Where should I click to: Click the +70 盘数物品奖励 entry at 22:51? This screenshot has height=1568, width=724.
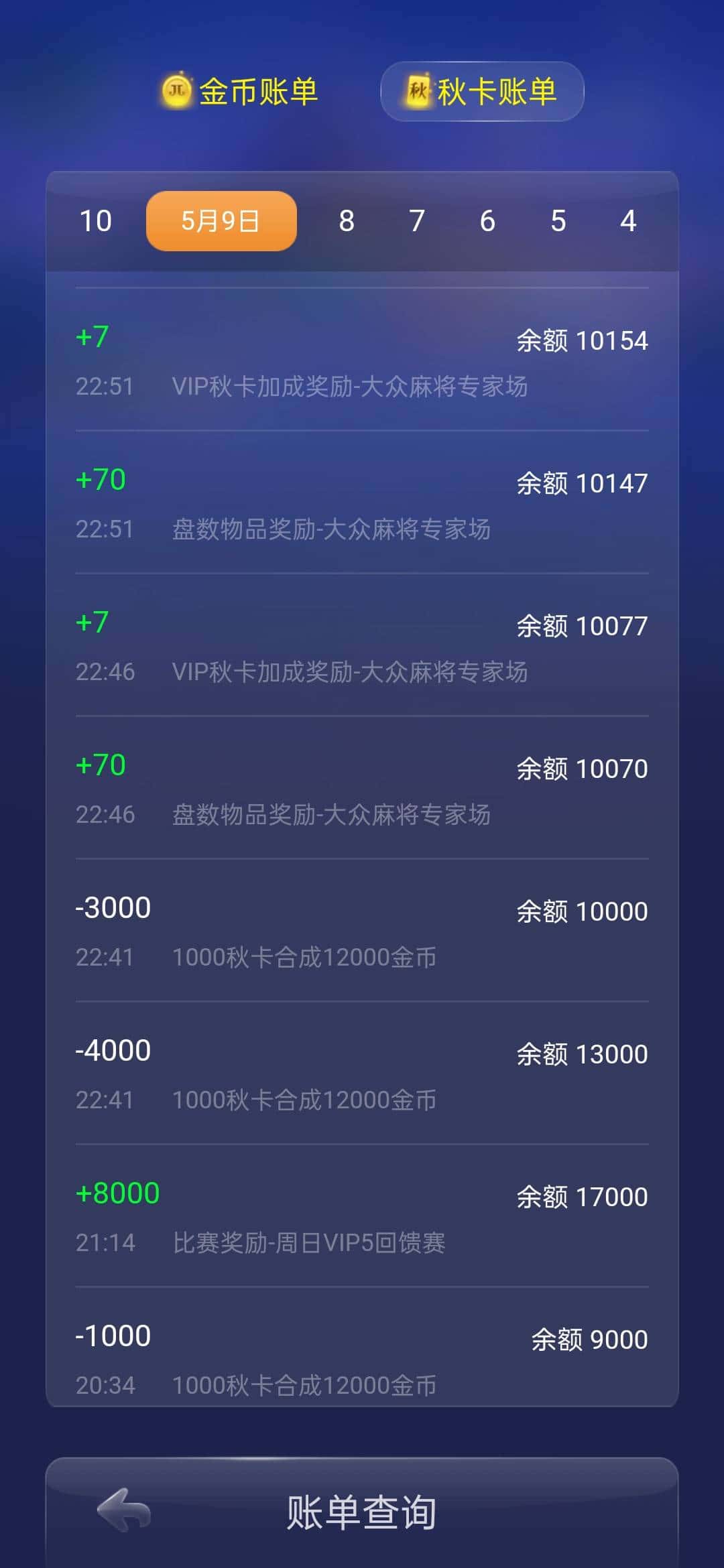362,503
